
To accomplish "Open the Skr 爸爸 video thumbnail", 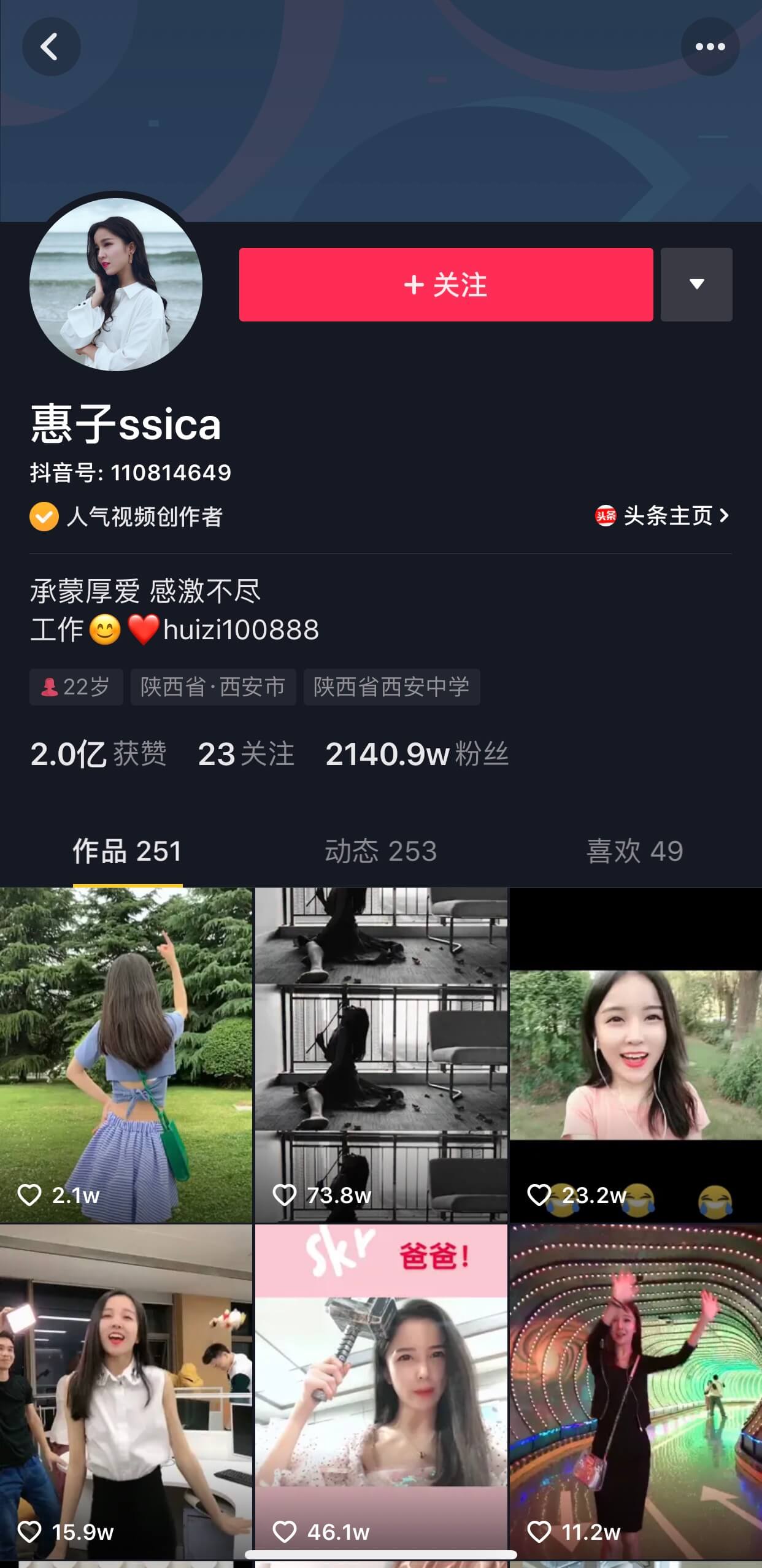I will click(x=381, y=1393).
